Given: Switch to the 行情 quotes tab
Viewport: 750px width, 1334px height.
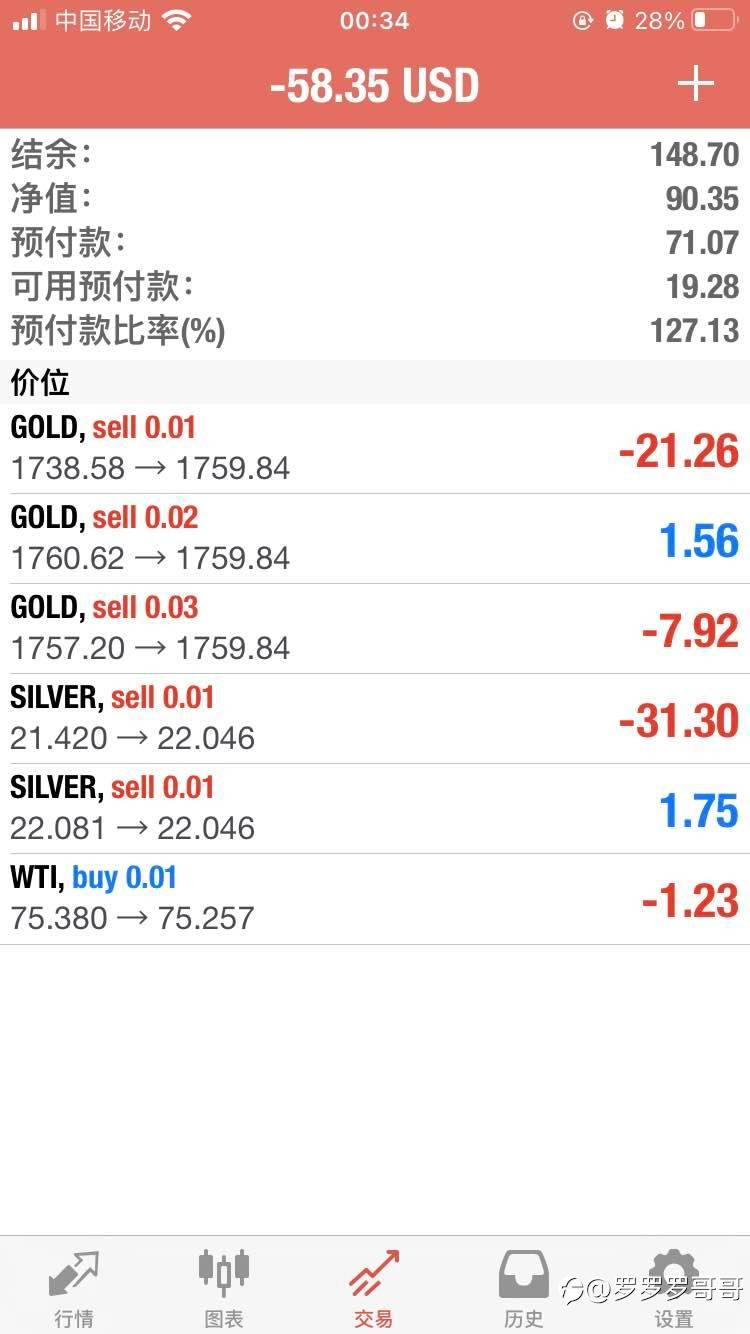Looking at the screenshot, I should (74, 1287).
